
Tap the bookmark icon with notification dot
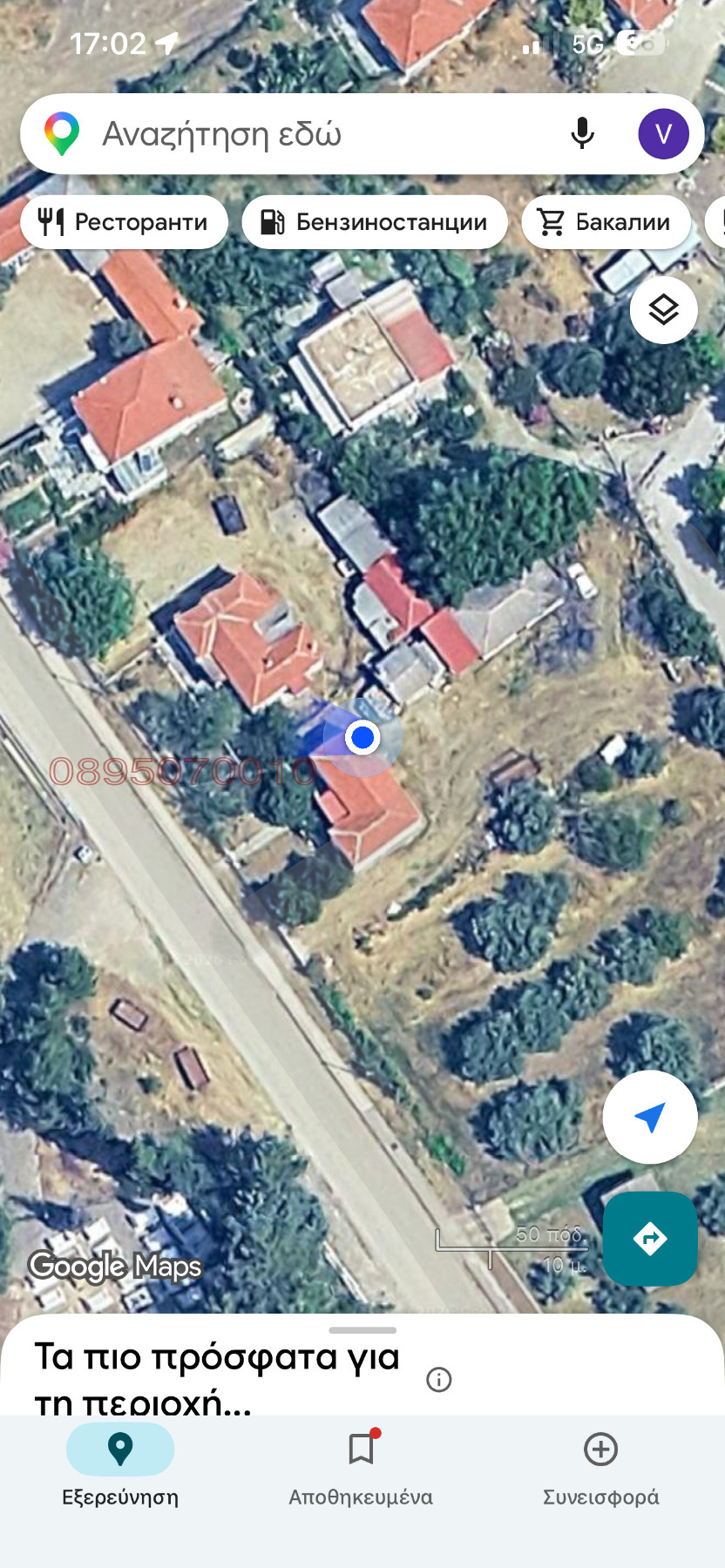[361, 1448]
